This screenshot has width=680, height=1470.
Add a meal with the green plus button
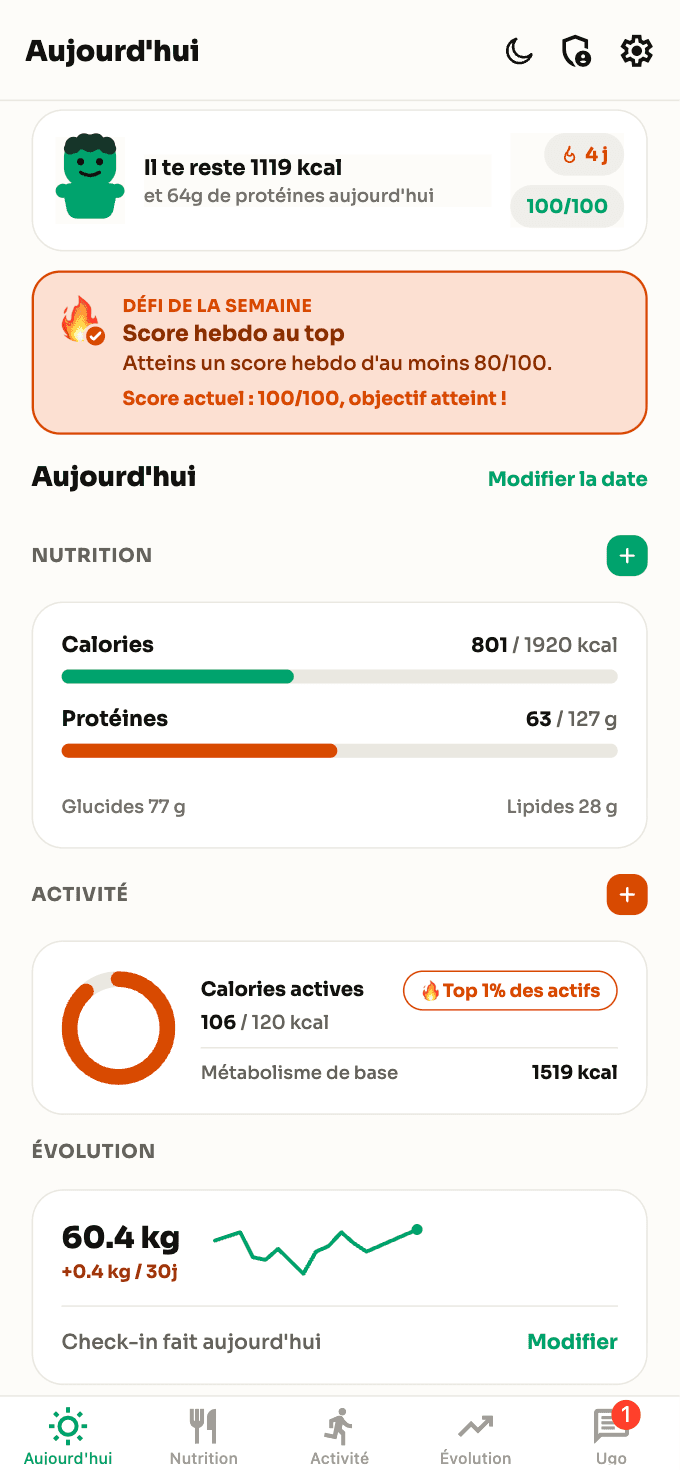coord(627,556)
